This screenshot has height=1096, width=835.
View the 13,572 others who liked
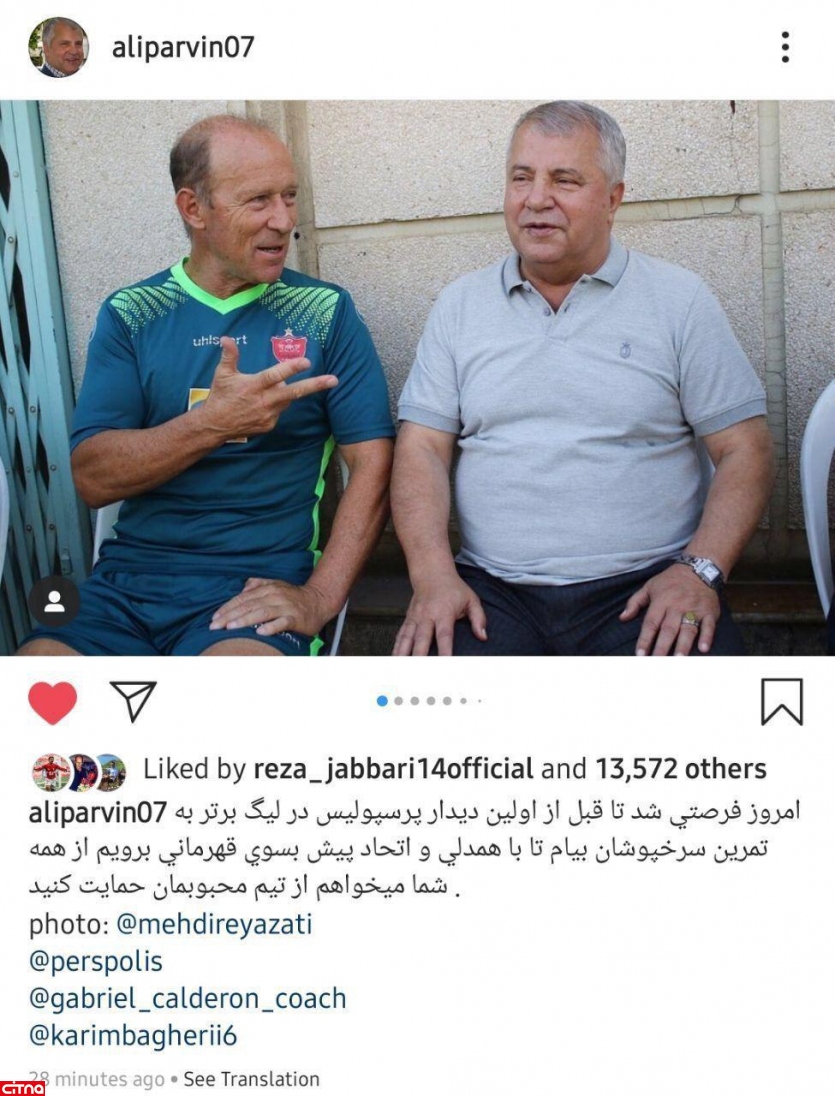680,769
